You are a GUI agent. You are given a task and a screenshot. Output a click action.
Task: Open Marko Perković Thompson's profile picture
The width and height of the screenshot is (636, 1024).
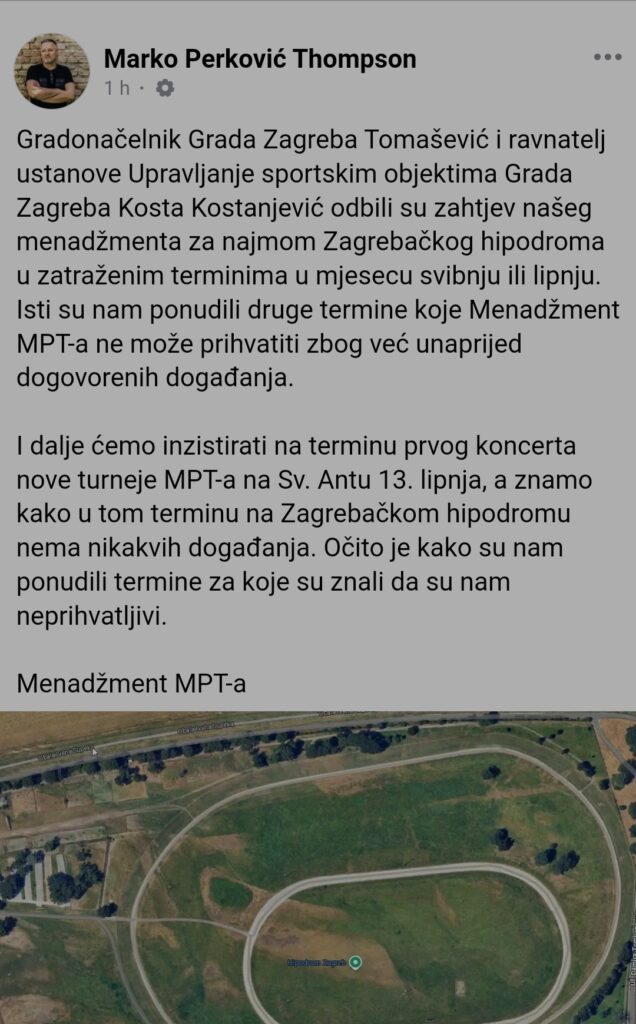point(51,71)
